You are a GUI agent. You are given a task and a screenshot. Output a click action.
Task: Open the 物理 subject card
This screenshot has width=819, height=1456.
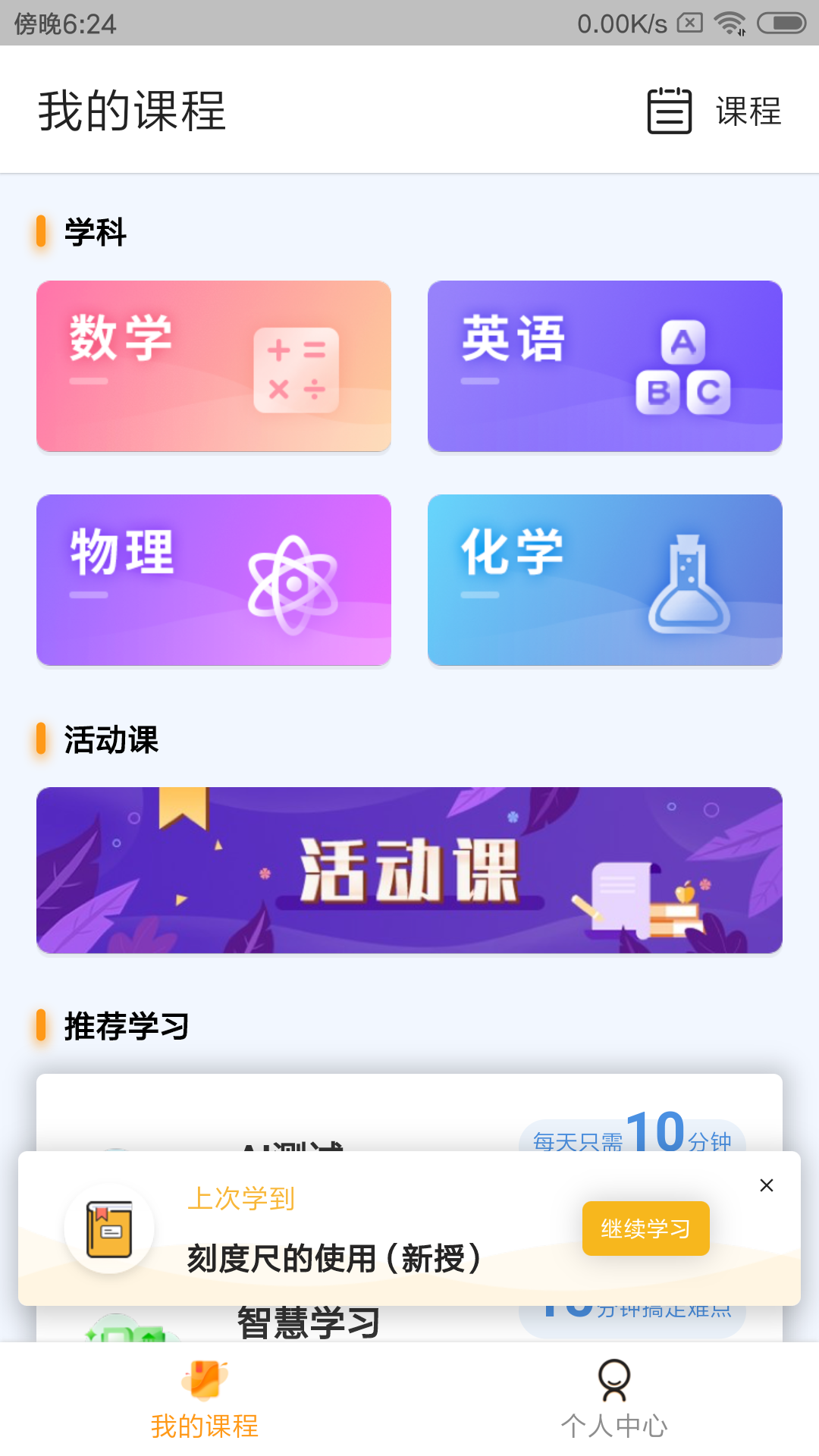pyautogui.click(x=213, y=581)
